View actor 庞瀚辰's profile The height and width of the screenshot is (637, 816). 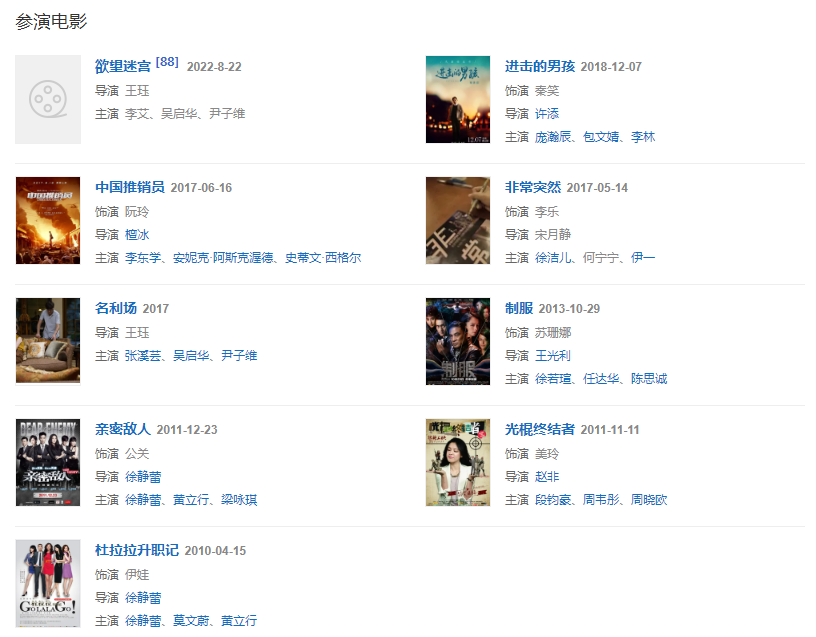(554, 136)
